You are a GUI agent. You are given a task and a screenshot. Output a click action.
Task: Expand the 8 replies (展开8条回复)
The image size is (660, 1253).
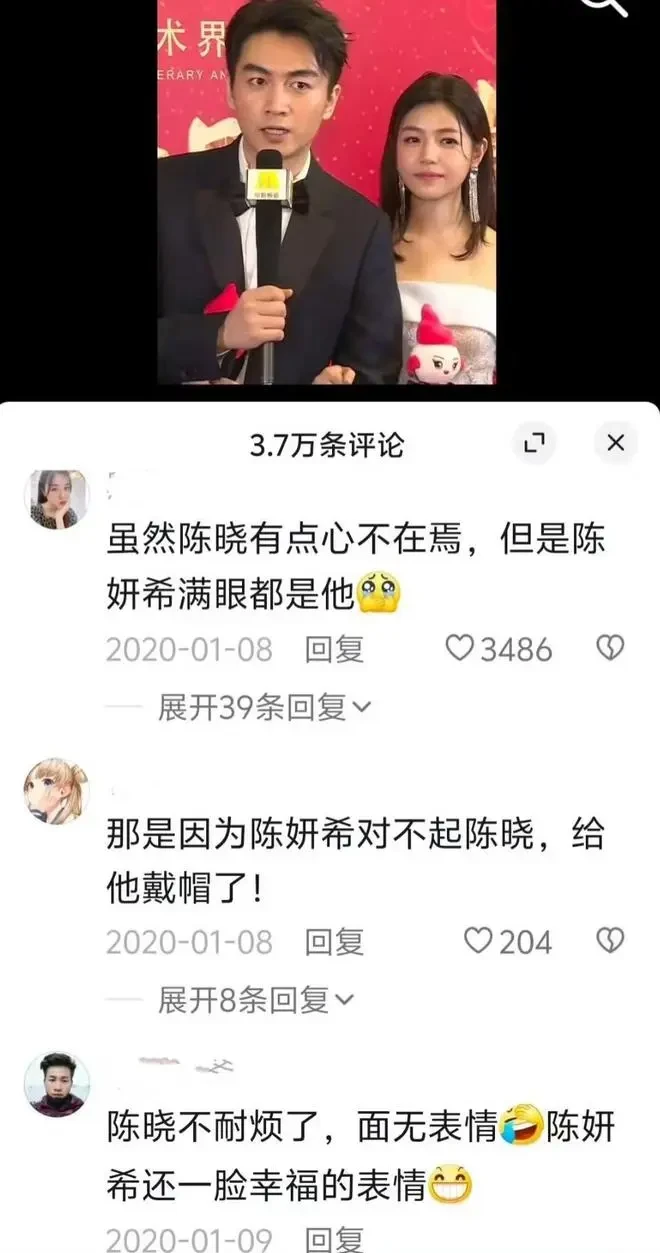click(256, 999)
